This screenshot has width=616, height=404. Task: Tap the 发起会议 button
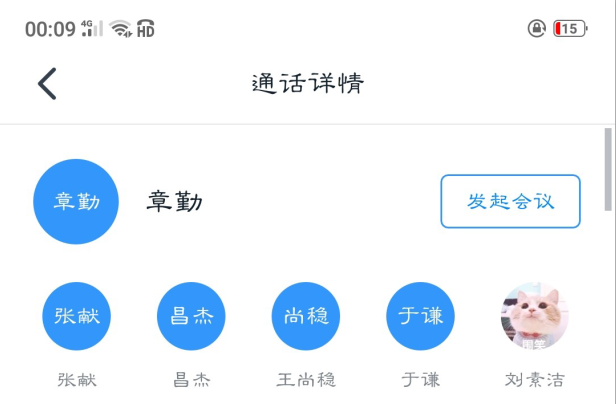[x=510, y=201]
